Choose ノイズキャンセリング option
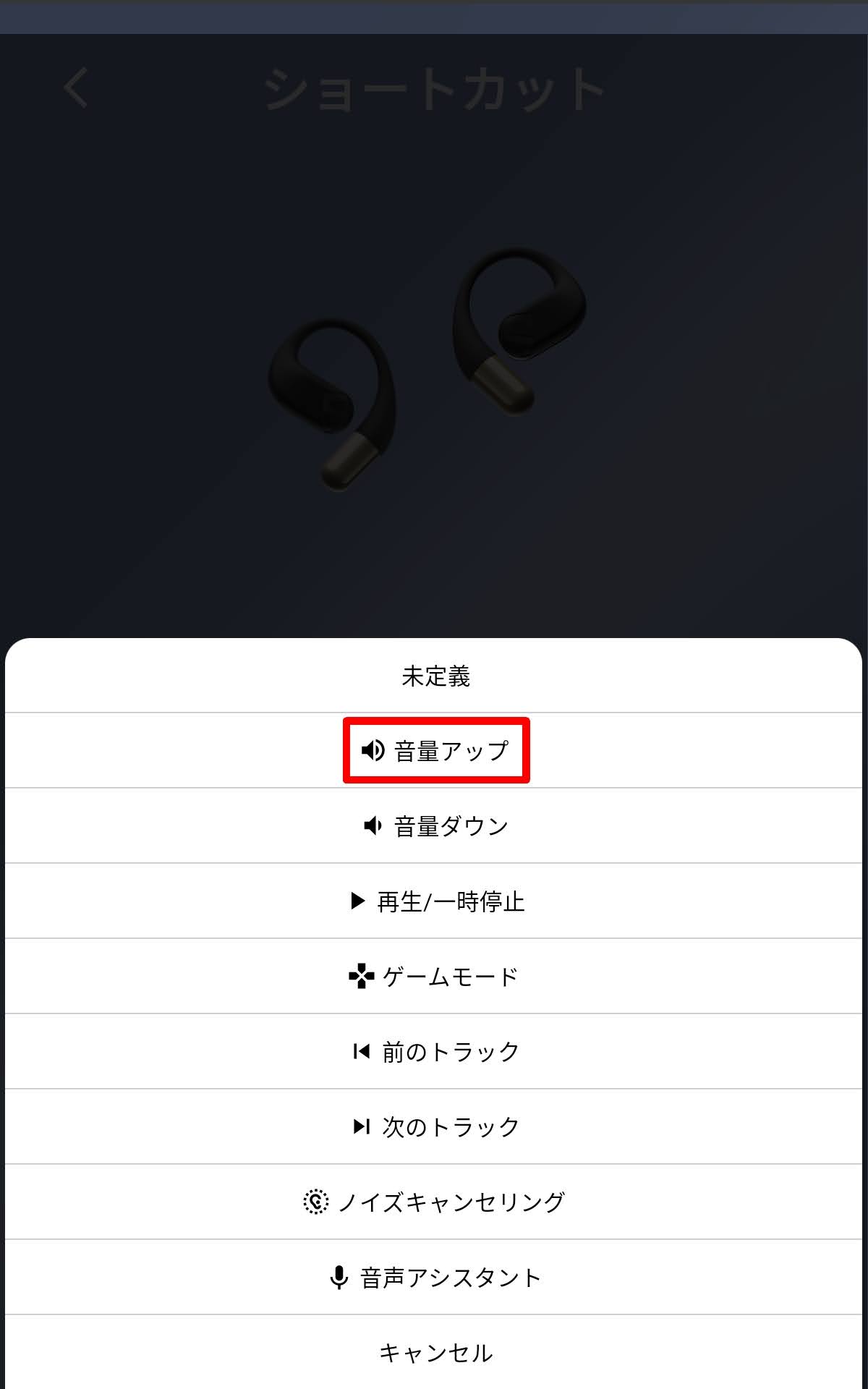The height and width of the screenshot is (1389, 868). (x=435, y=1202)
